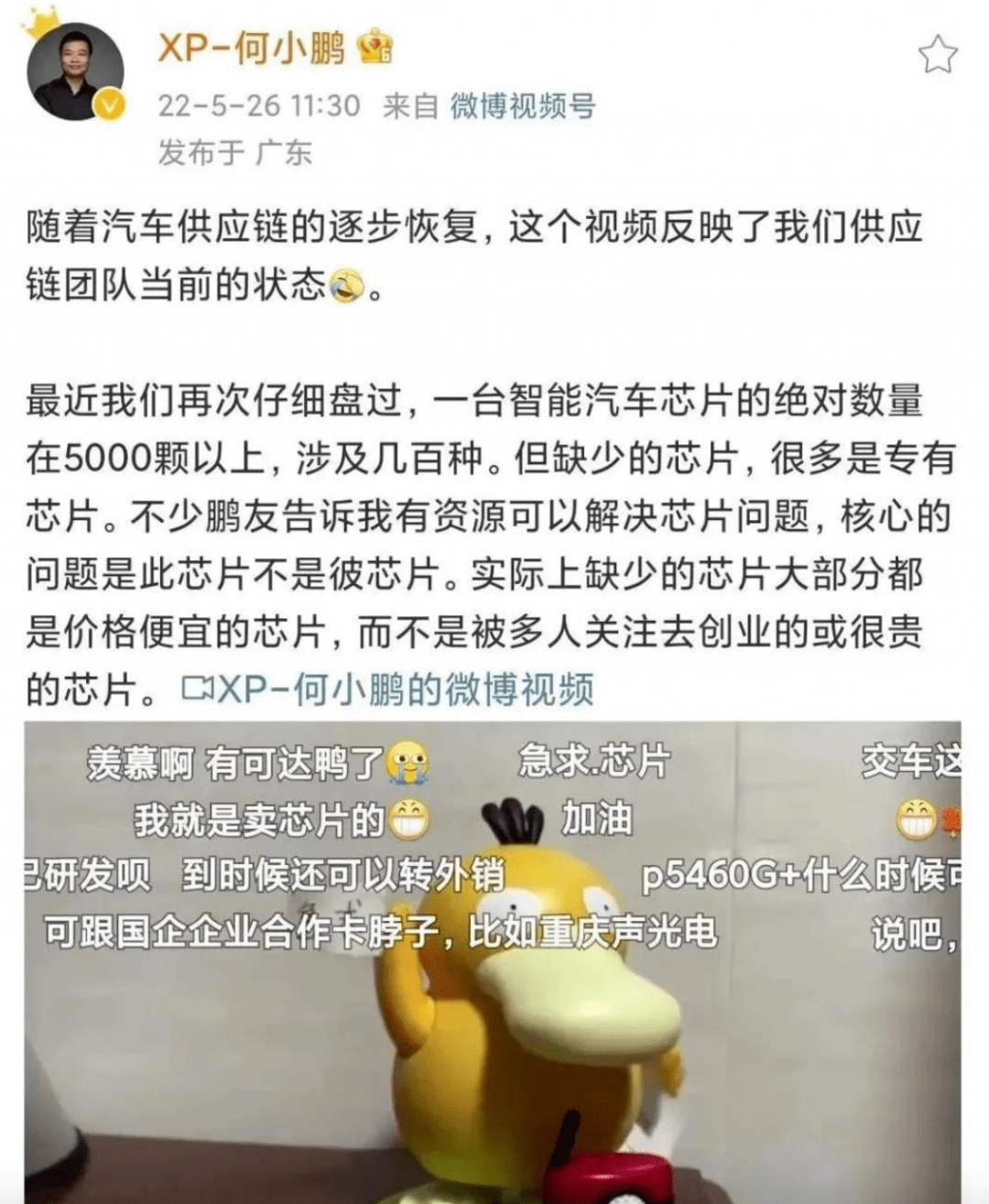This screenshot has height=1204, width=989.
Task: Open the 微博视频号 source link
Action: [522, 105]
